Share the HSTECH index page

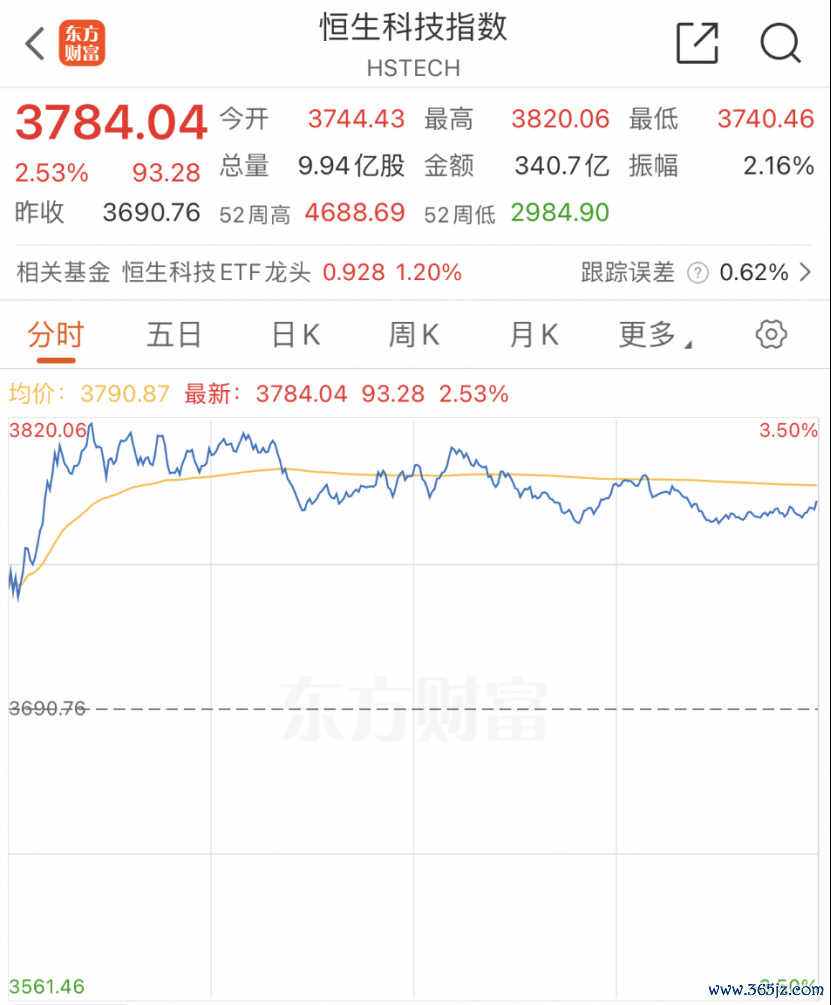point(697,43)
